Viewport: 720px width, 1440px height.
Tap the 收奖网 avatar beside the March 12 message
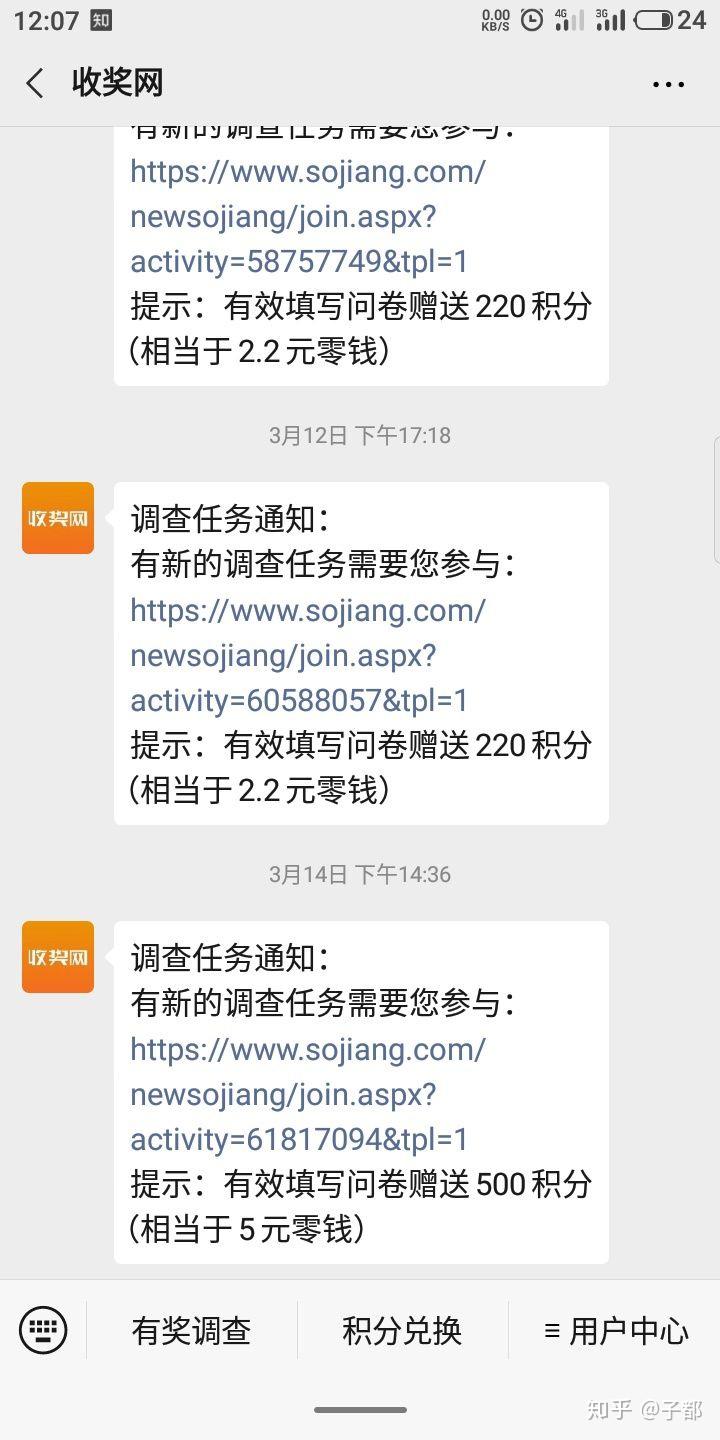click(x=57, y=518)
